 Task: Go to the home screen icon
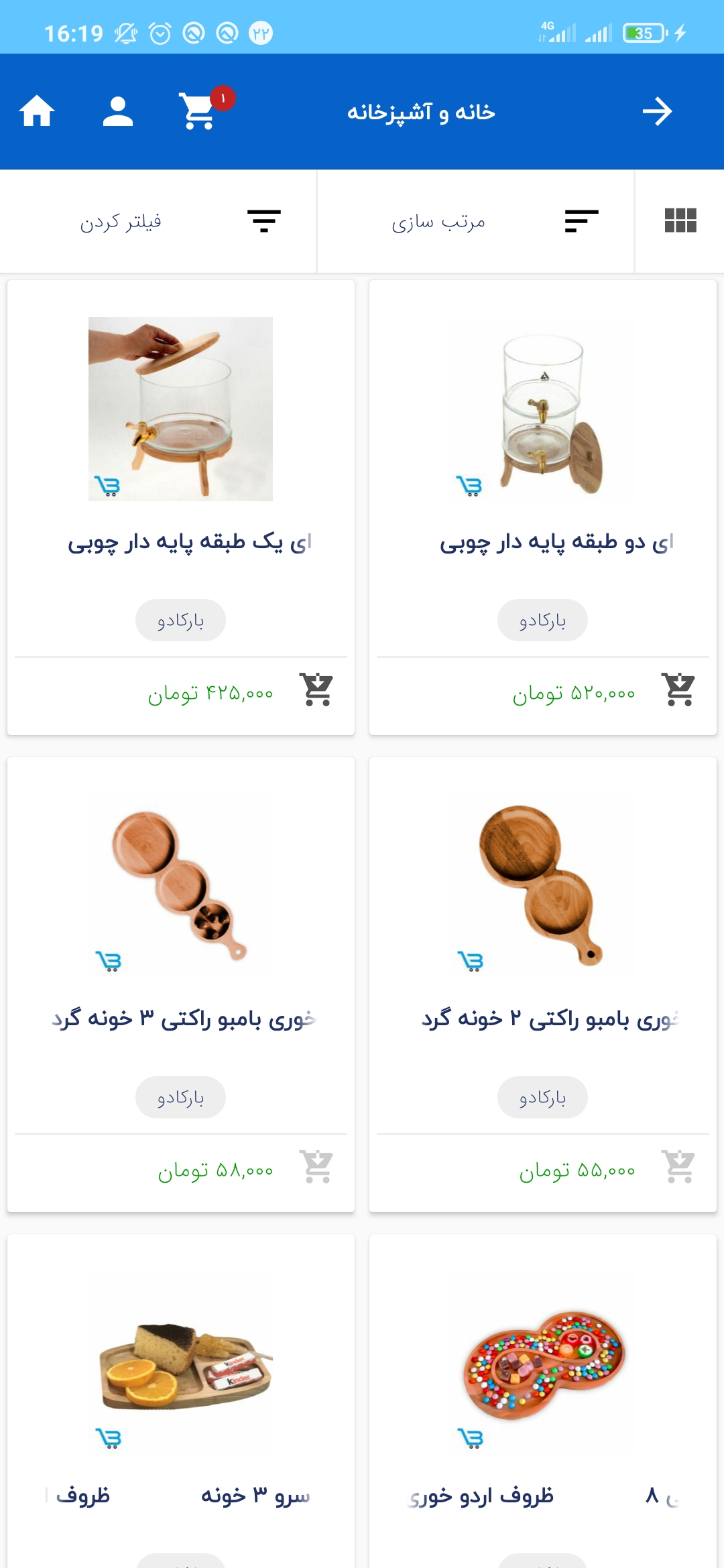point(38,111)
